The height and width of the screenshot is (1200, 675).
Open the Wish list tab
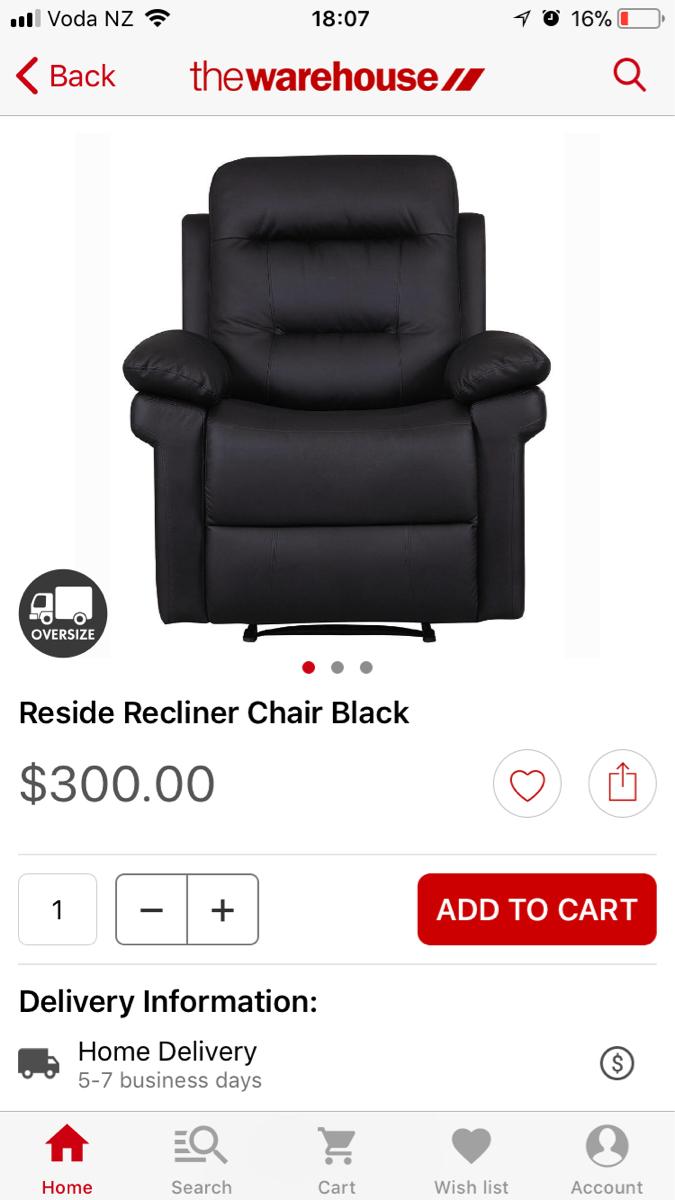click(x=471, y=1160)
